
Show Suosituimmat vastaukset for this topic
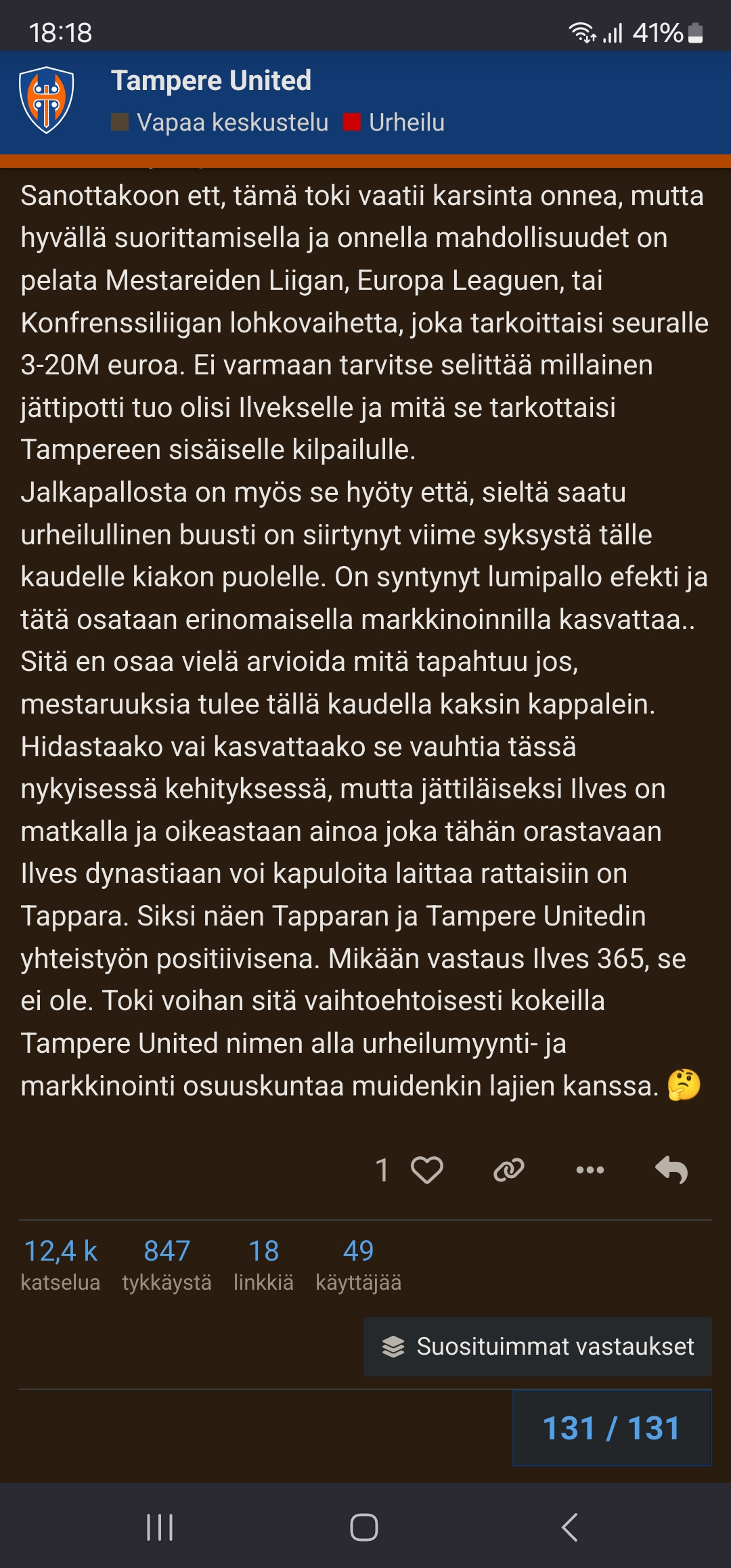(537, 1347)
